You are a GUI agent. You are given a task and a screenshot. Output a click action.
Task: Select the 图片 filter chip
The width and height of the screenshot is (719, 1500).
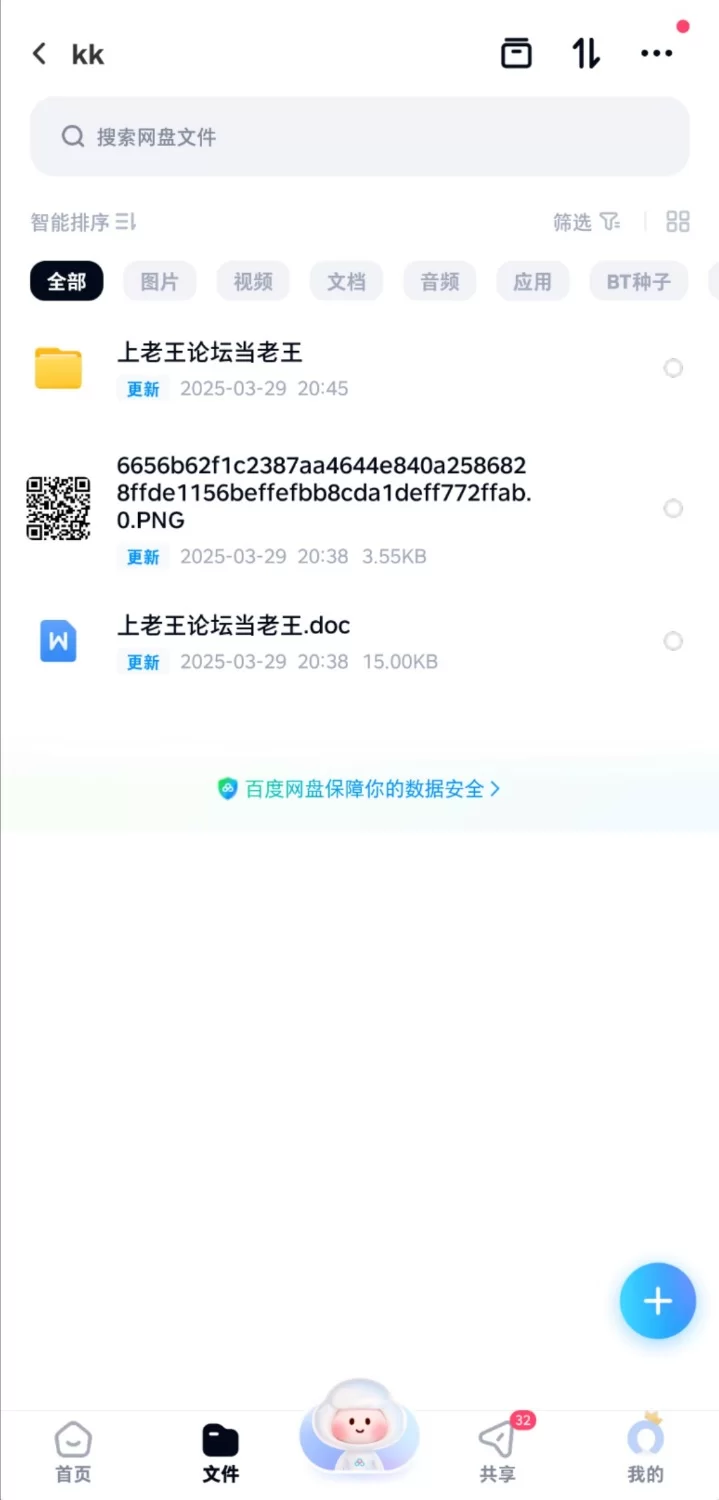[x=160, y=282]
